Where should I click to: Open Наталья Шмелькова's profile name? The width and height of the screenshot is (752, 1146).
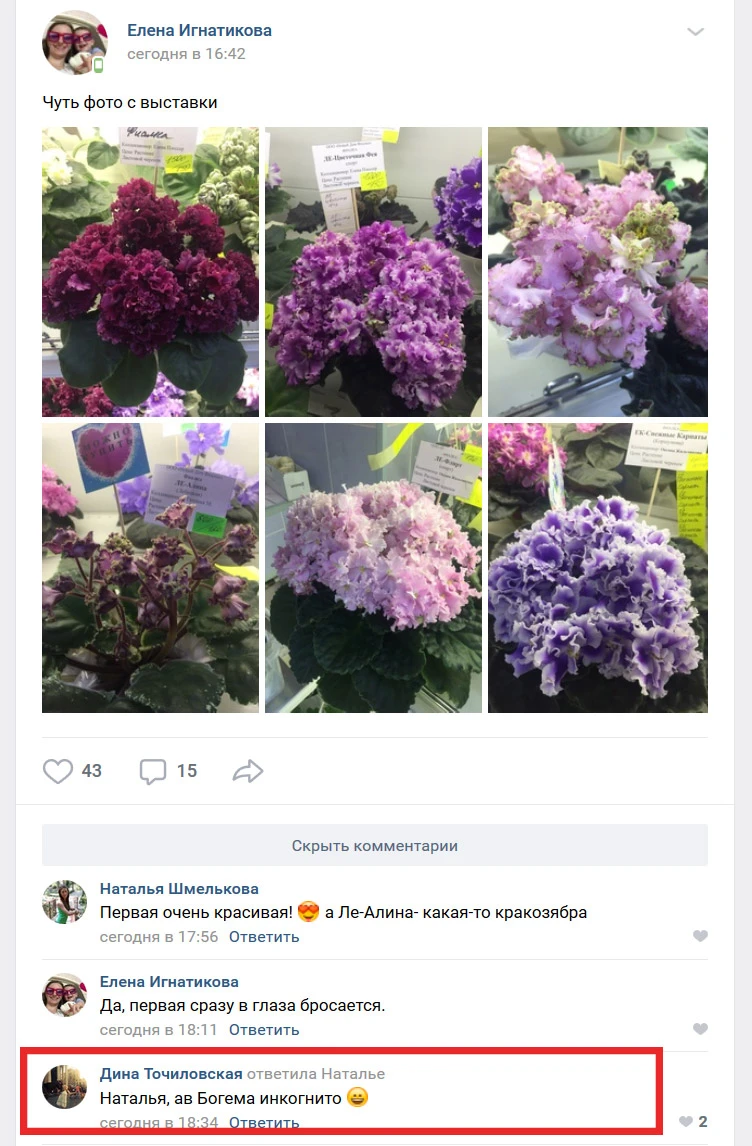179,888
